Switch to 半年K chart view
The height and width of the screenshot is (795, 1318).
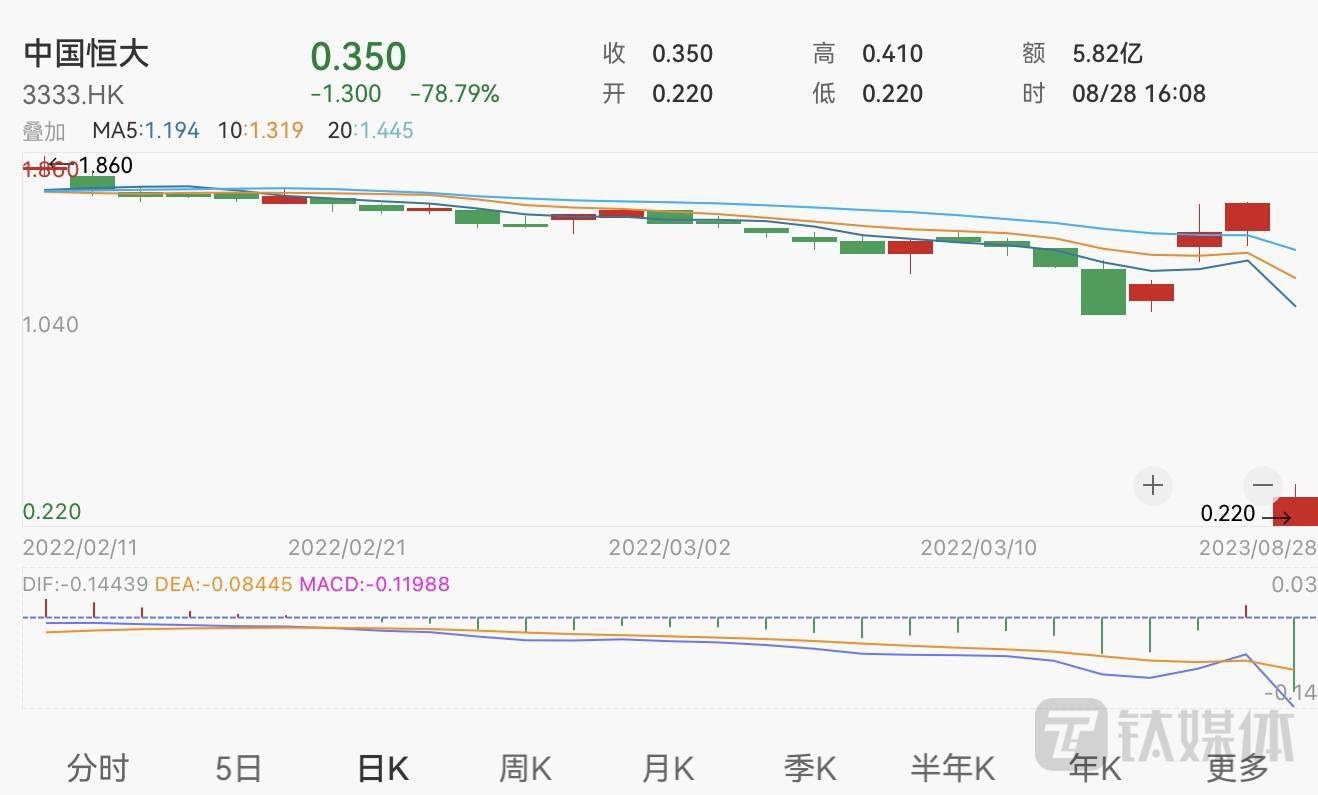pyautogui.click(x=952, y=768)
